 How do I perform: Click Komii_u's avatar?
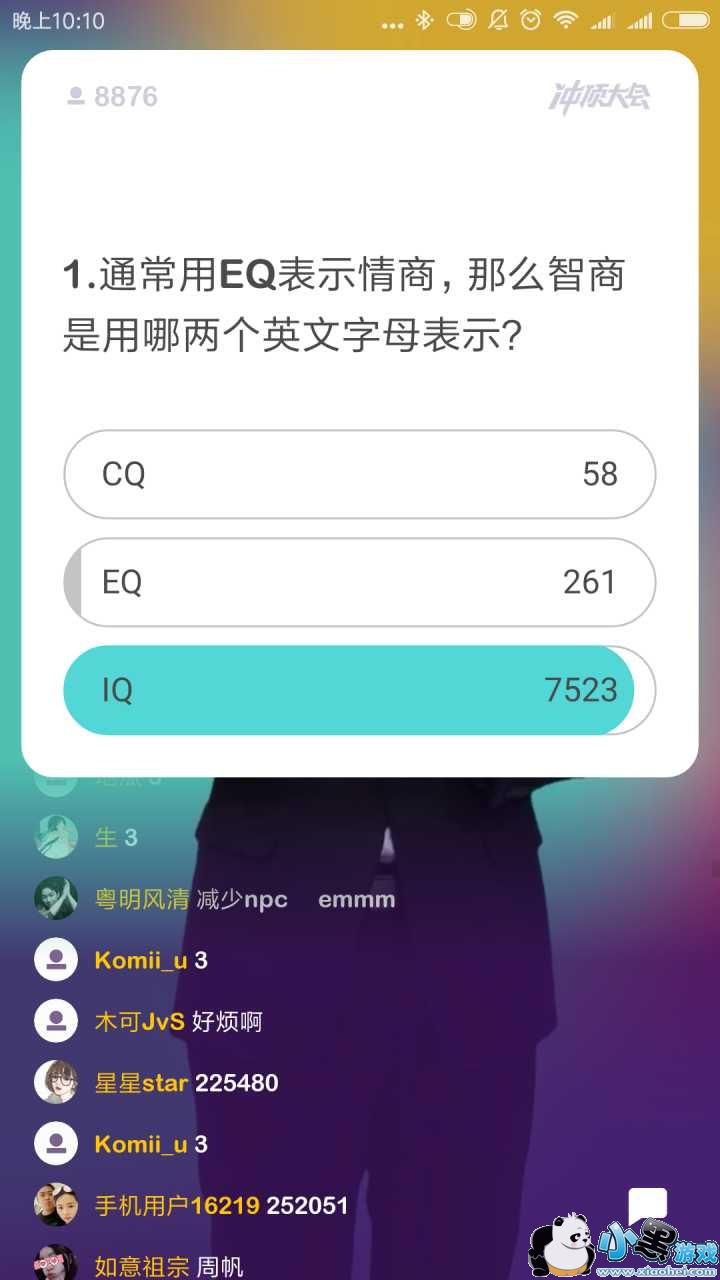(x=56, y=958)
